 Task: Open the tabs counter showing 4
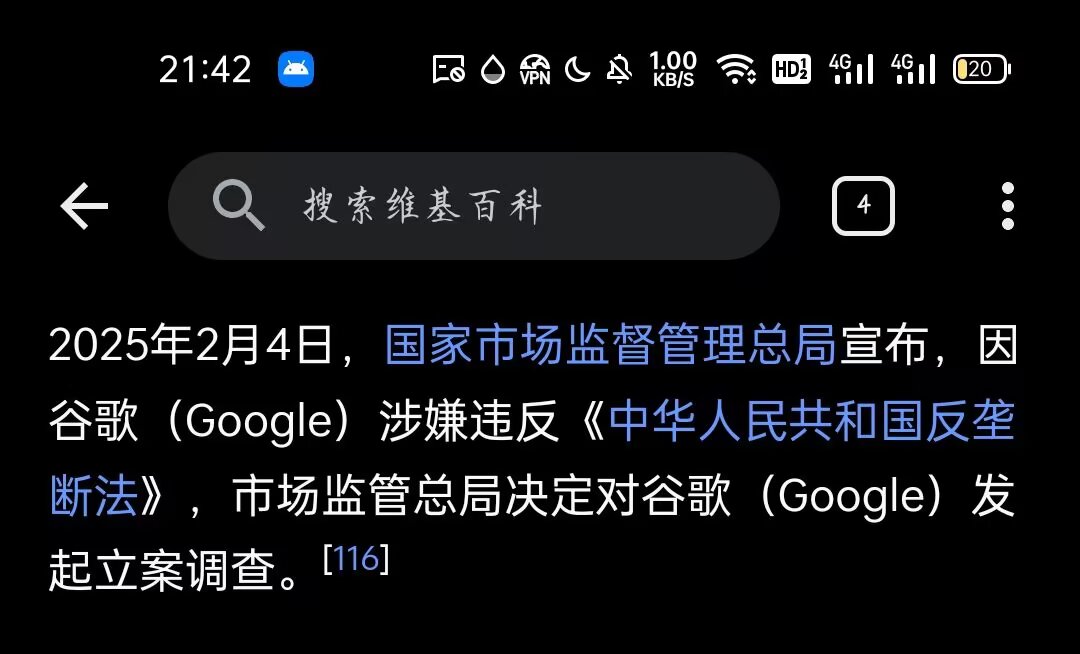click(863, 206)
